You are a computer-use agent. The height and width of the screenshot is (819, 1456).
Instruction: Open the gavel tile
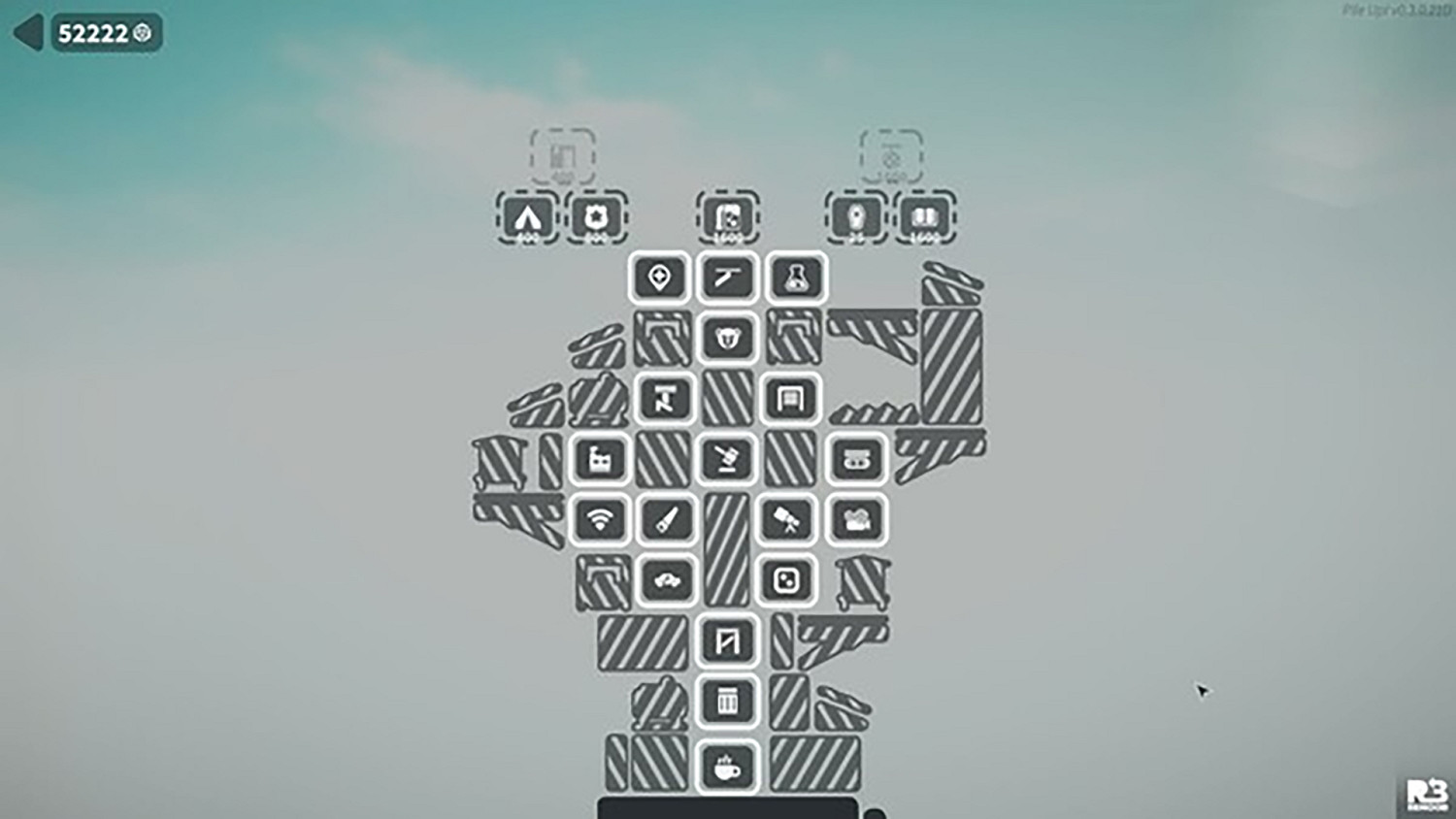pyautogui.click(x=727, y=459)
